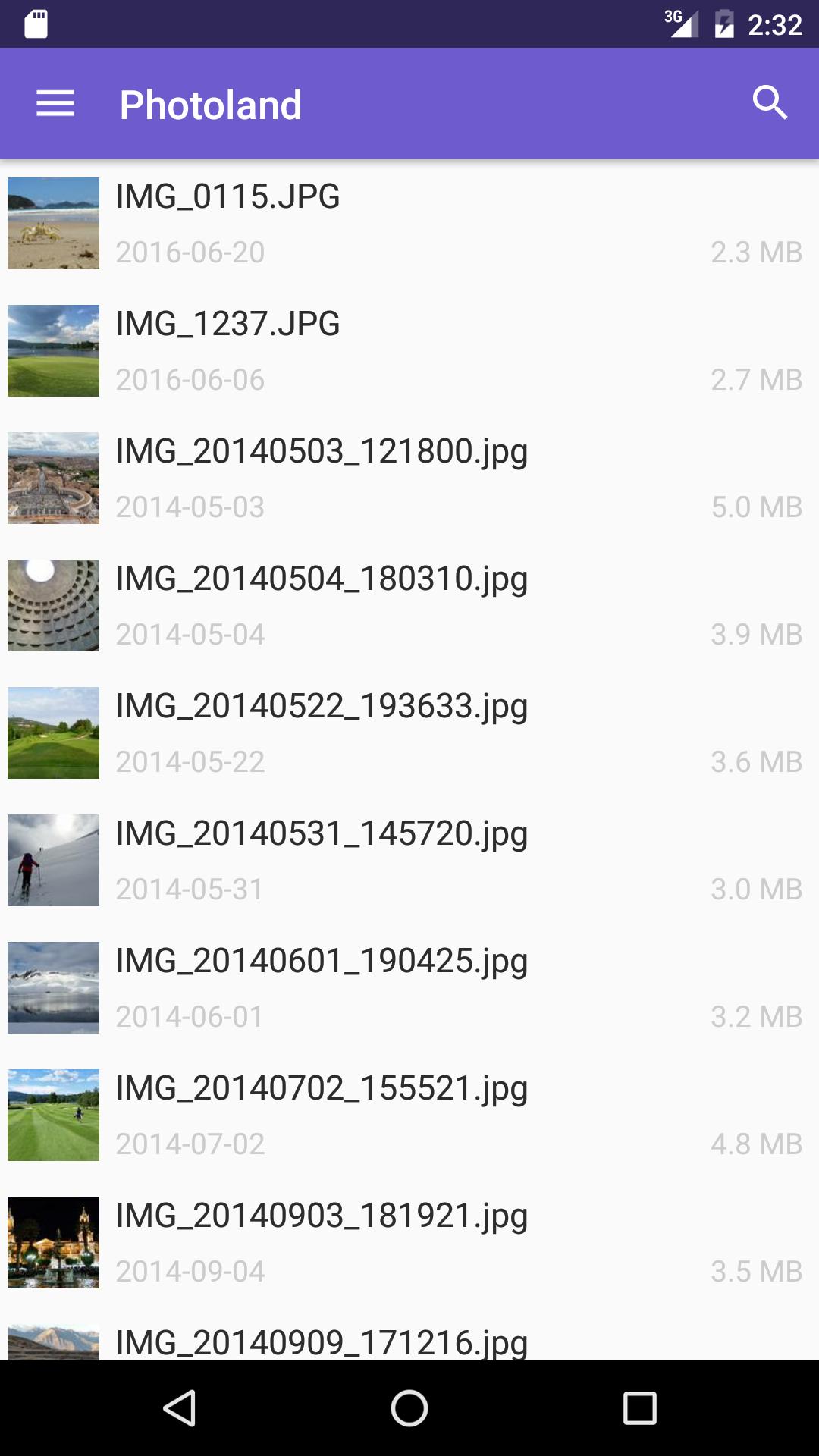
Task: Go back using the system back button
Action: pyautogui.click(x=180, y=1408)
